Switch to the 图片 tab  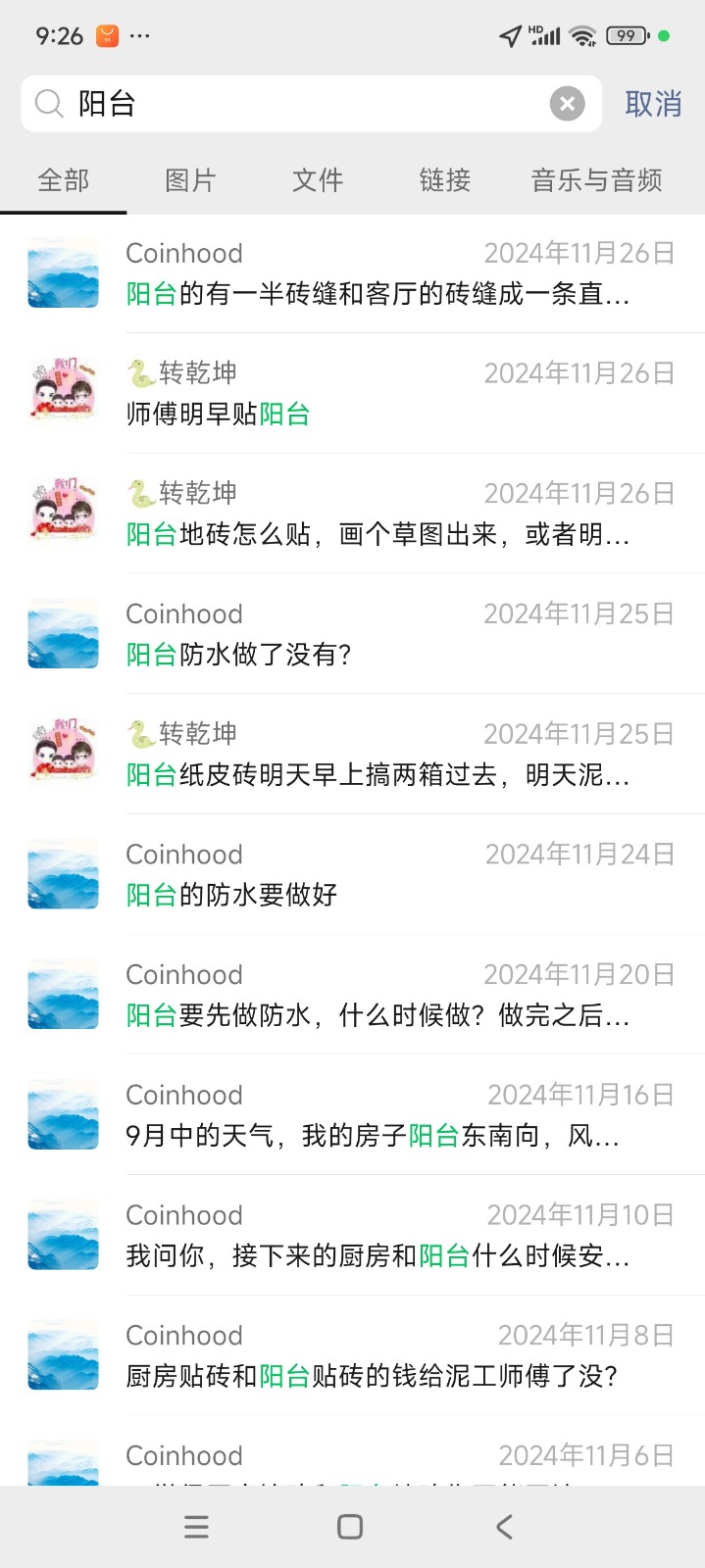(190, 180)
